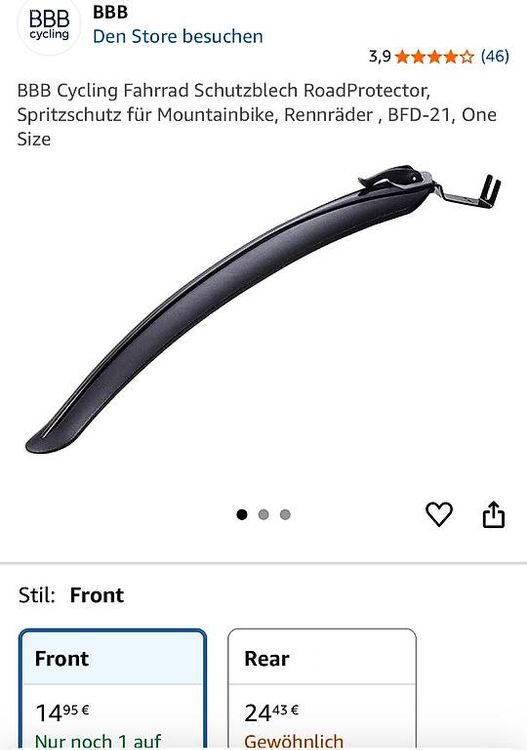527x750 pixels.
Task: Visit the BBB store link
Action: (177, 36)
